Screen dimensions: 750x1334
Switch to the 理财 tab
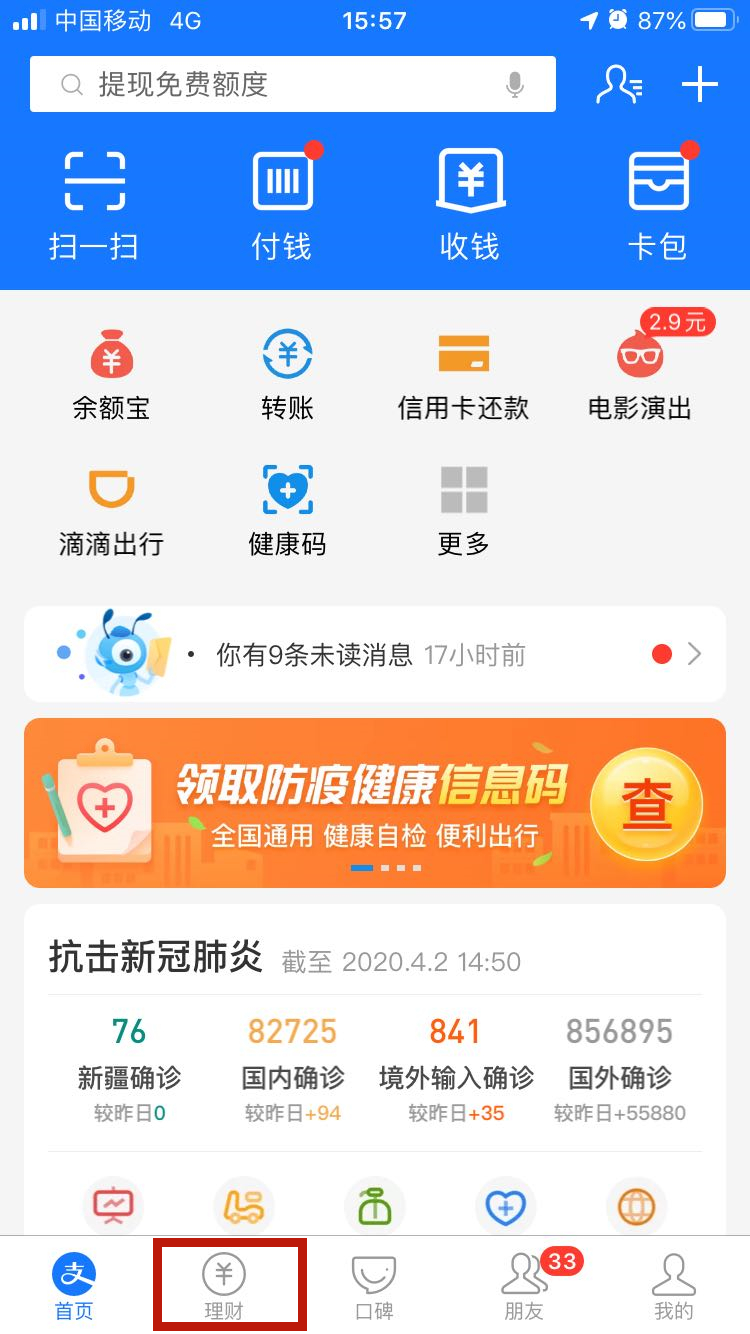click(225, 1285)
